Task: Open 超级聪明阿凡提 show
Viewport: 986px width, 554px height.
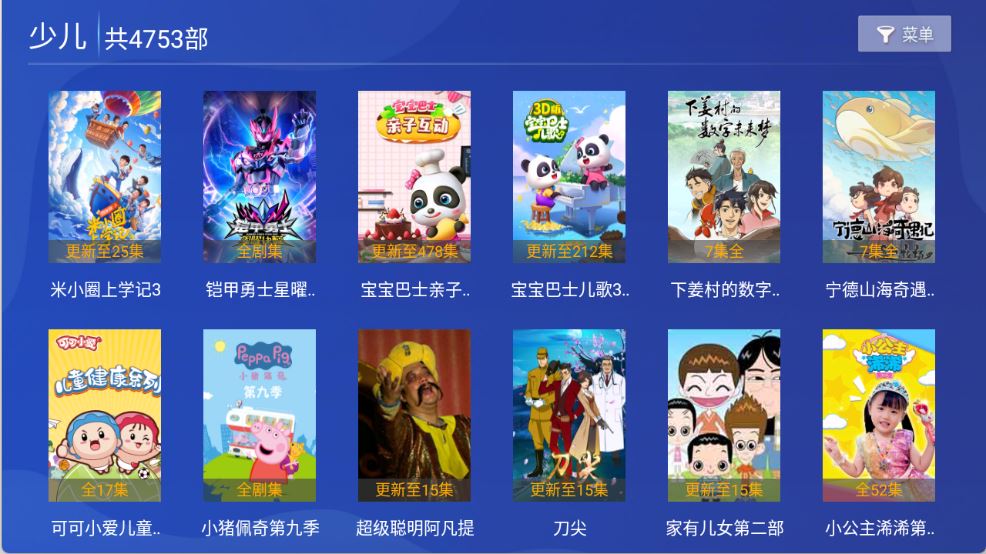Action: [415, 415]
